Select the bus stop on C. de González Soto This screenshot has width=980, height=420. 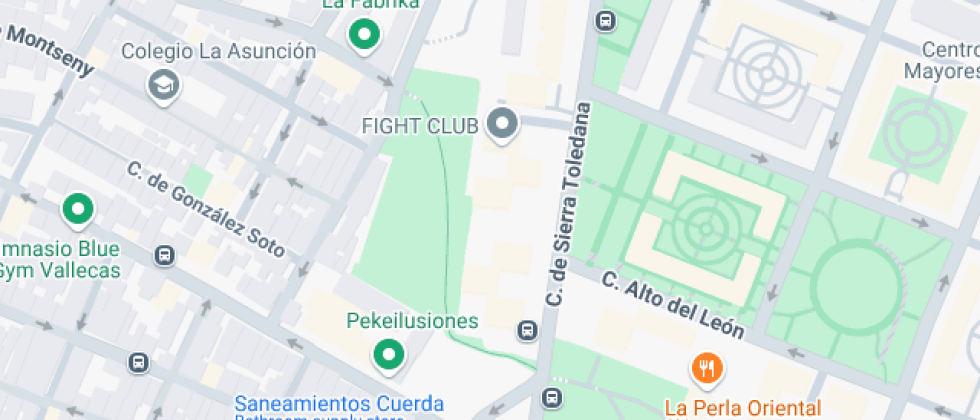[x=165, y=255]
